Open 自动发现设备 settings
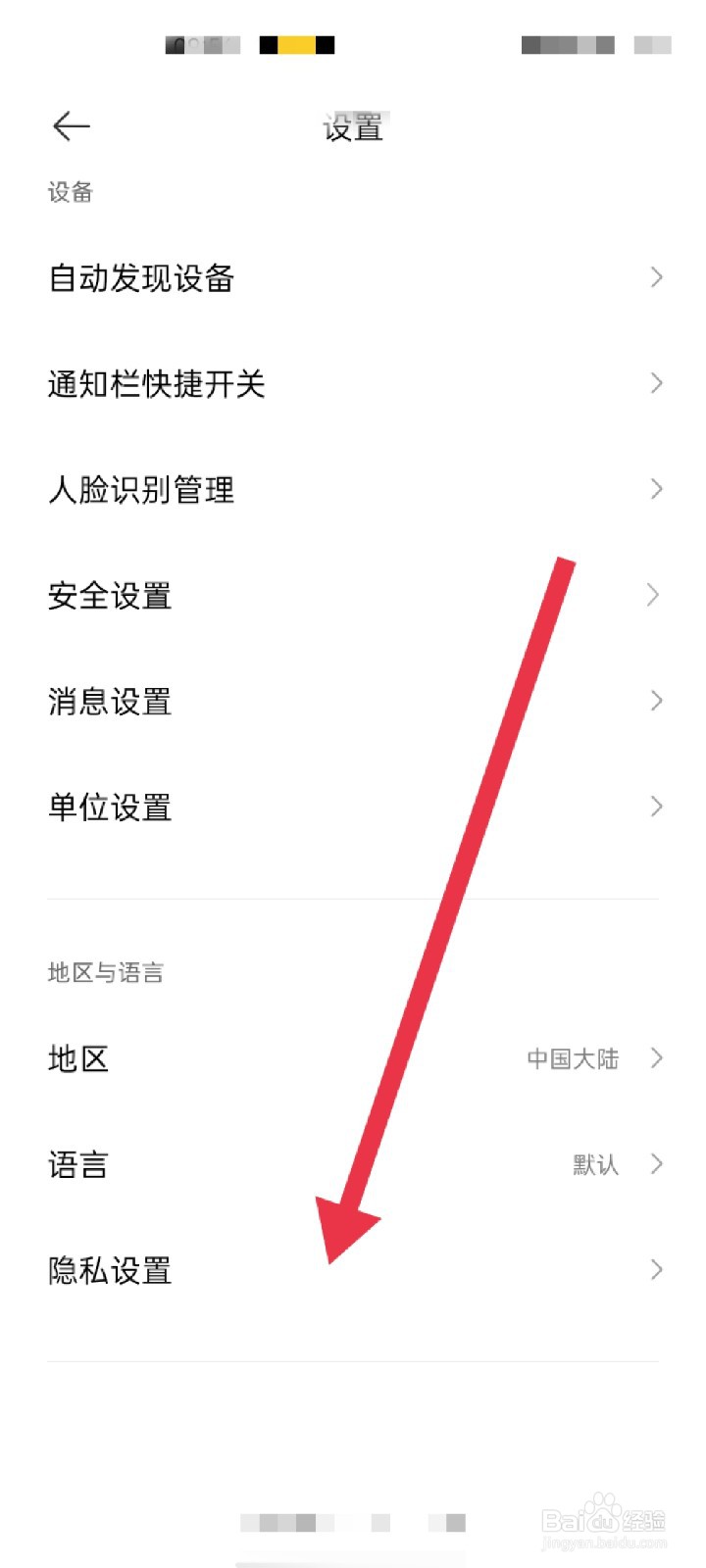The width and height of the screenshot is (706, 1568). [x=142, y=277]
